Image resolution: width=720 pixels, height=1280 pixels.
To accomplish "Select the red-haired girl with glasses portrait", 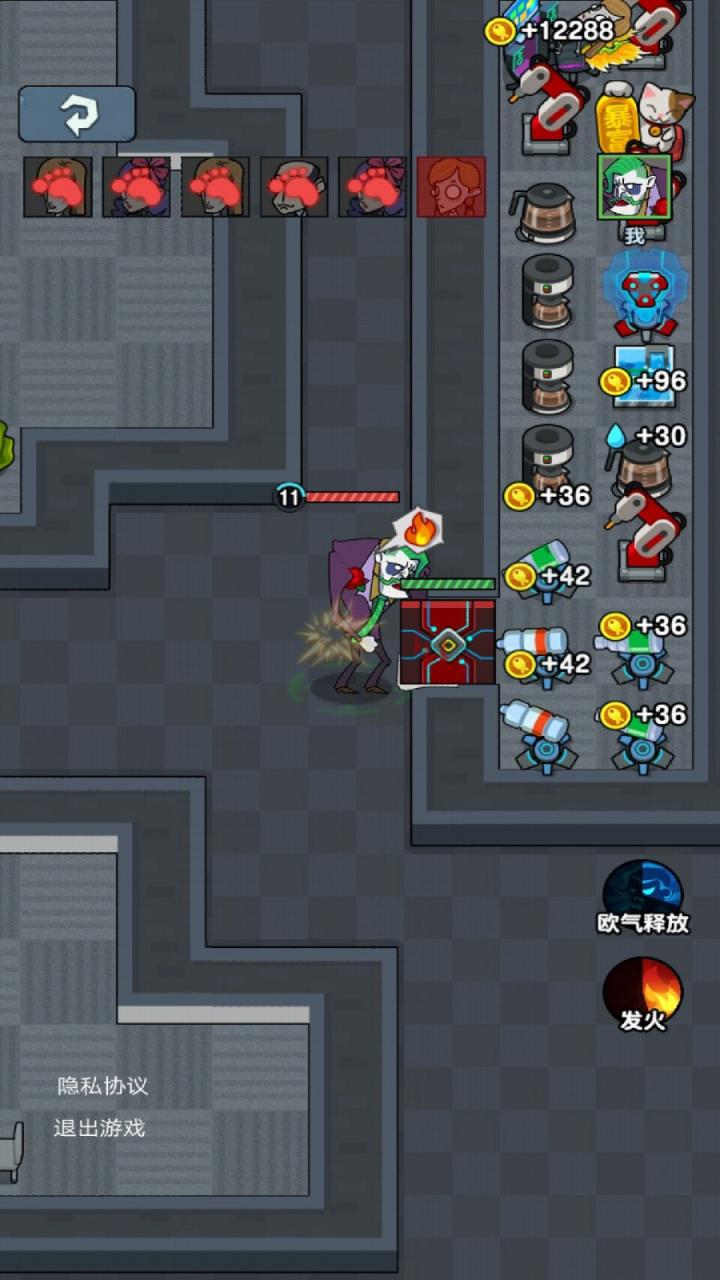I will (x=451, y=187).
